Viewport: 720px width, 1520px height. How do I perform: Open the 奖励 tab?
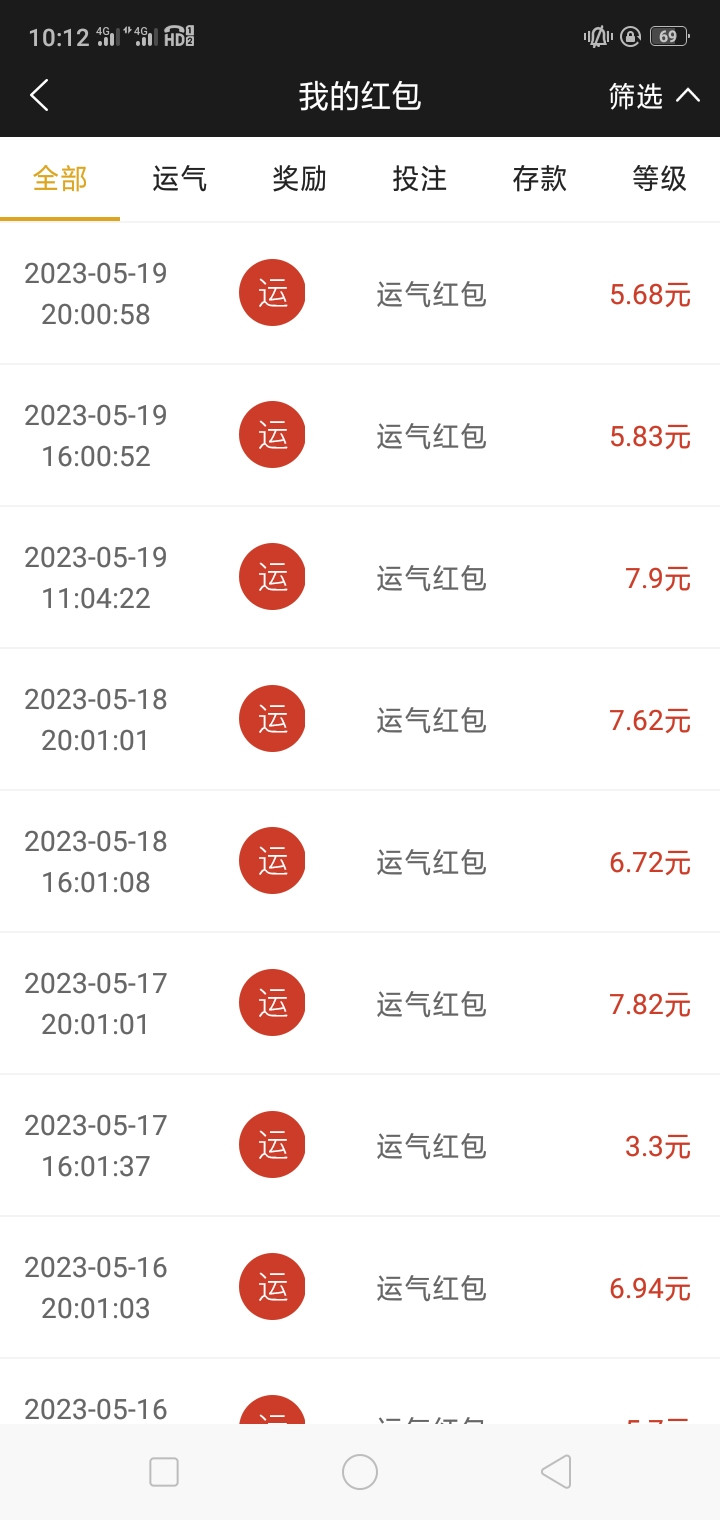300,179
